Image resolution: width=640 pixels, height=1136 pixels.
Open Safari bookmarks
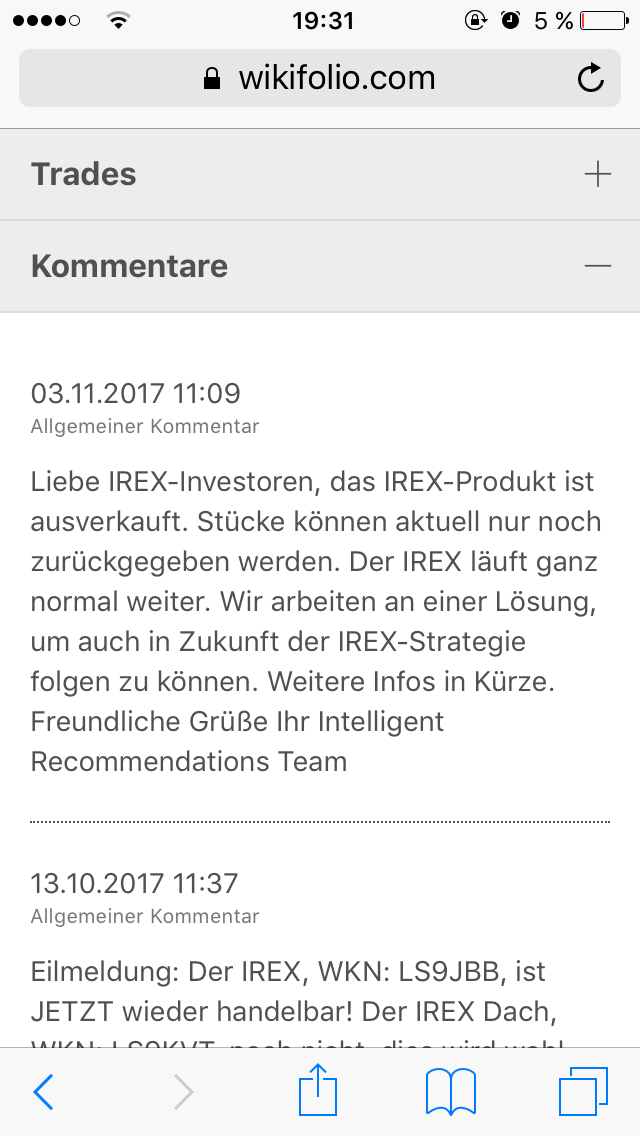point(451,1091)
